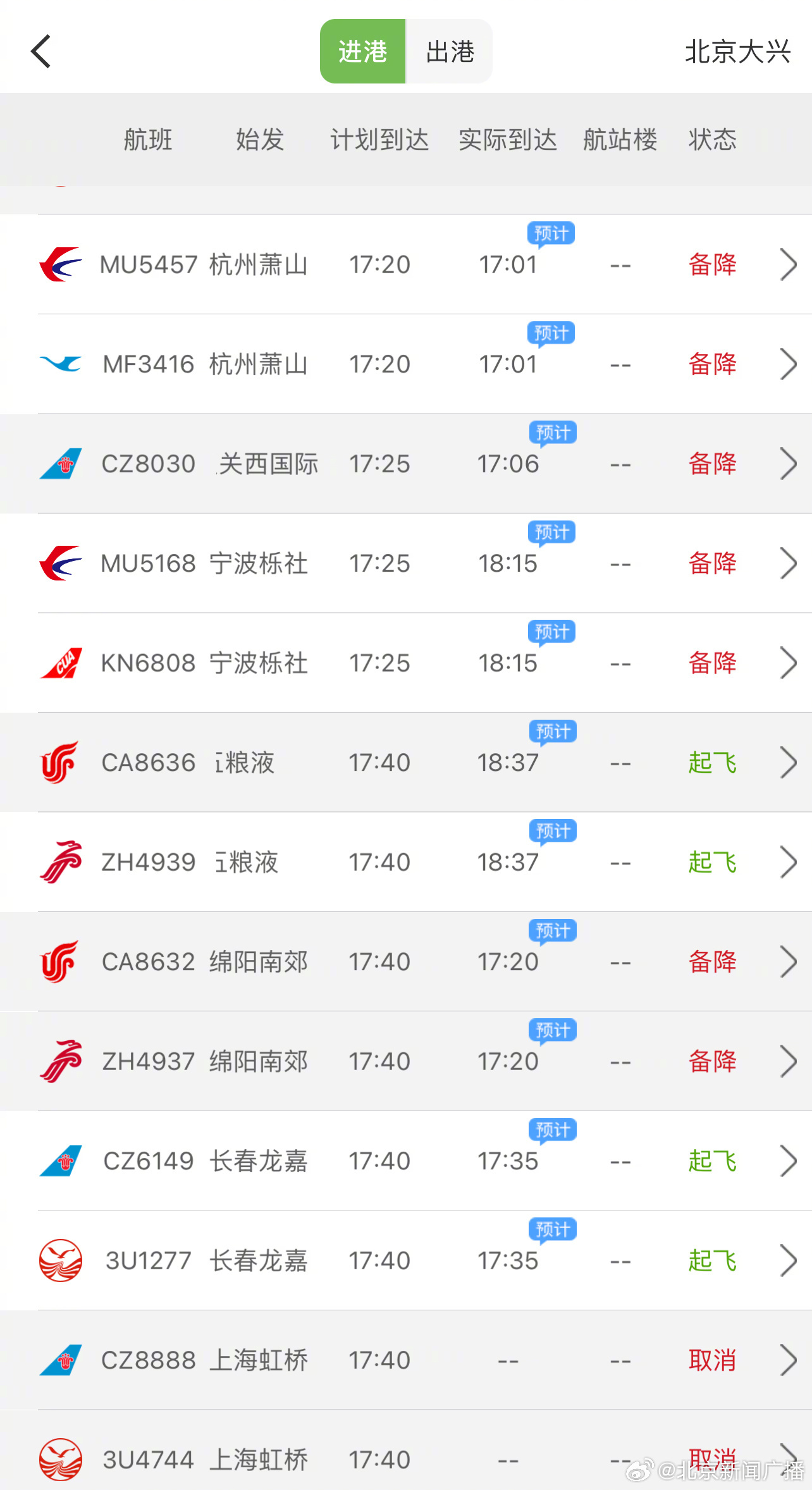View cancelled flight CZ8888
Image resolution: width=812 pixels, height=1490 pixels.
coord(406,1360)
